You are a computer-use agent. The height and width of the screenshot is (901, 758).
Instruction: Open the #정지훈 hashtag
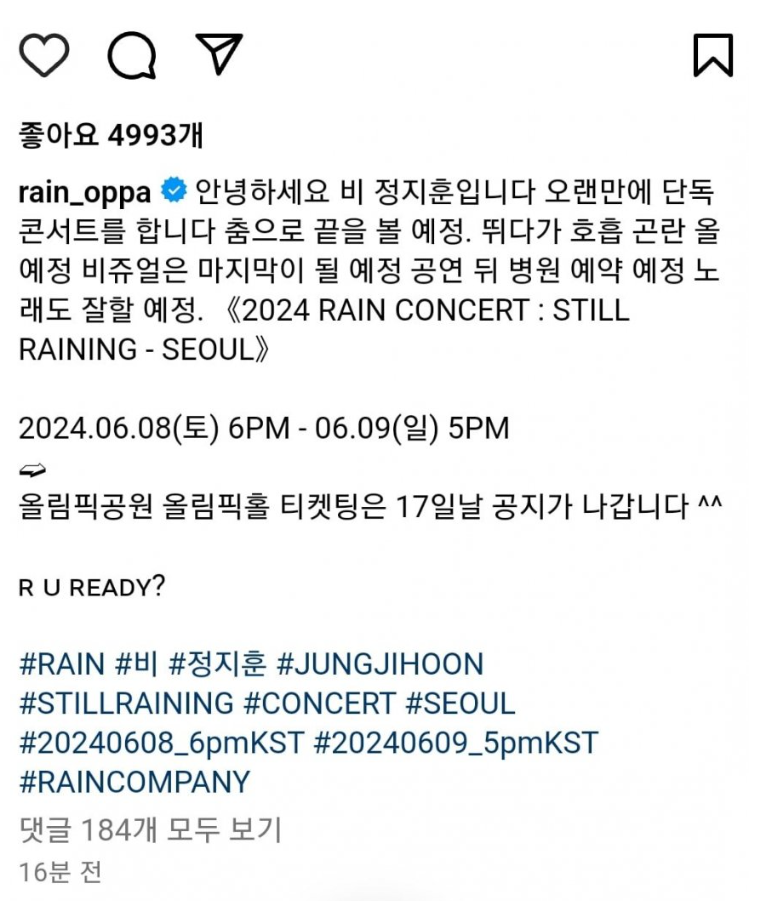pos(217,663)
